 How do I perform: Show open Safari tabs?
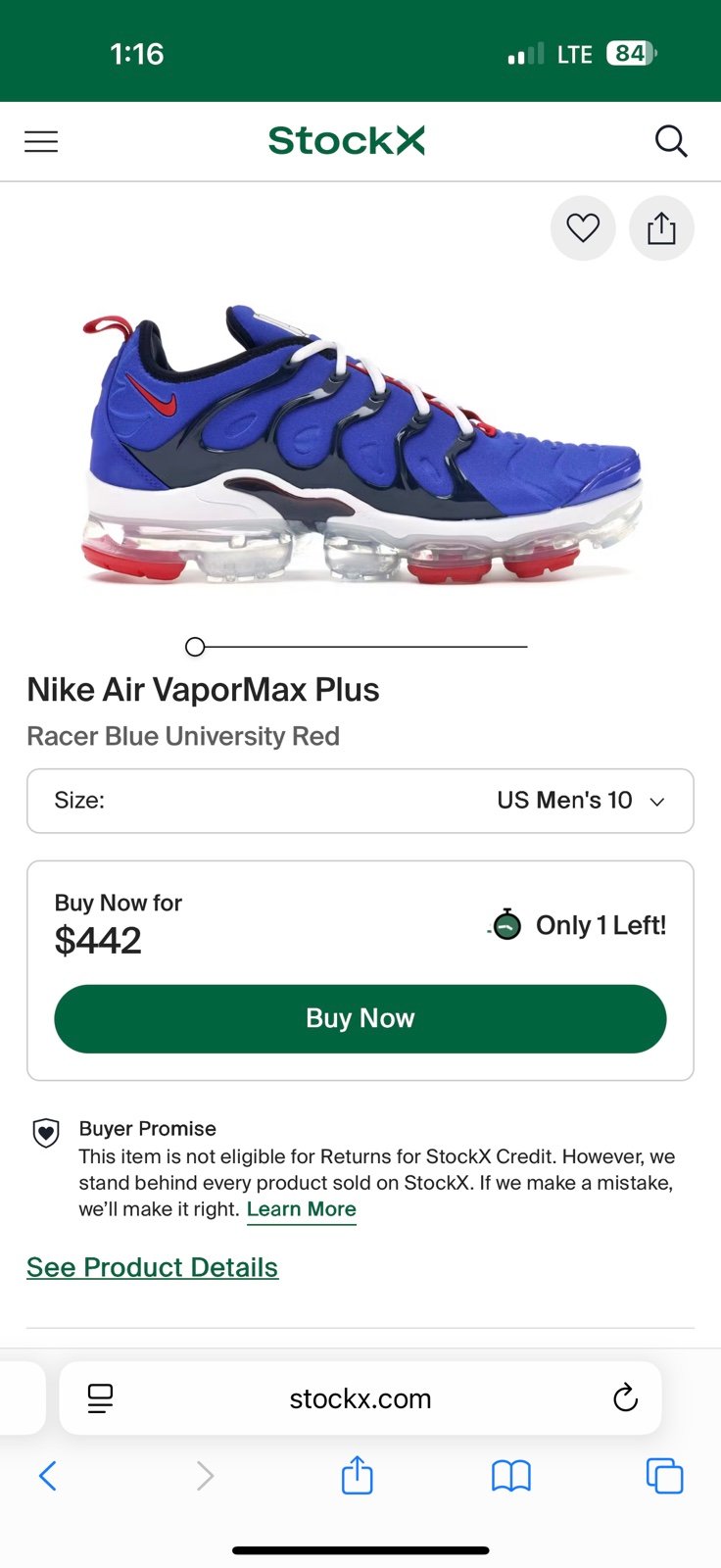[x=664, y=1476]
